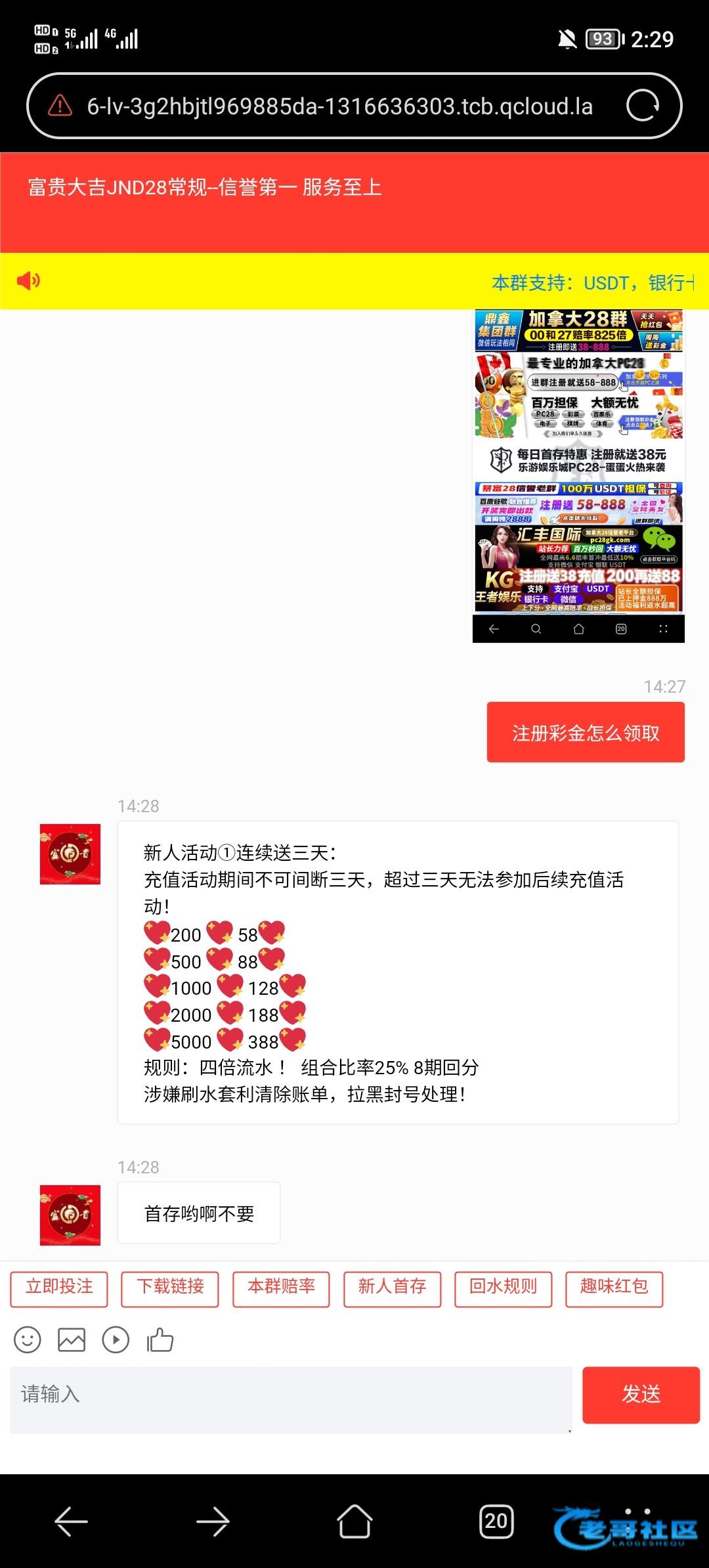The height and width of the screenshot is (1568, 709).
Task: Open 本群赔率 quick reply
Action: point(281,1286)
